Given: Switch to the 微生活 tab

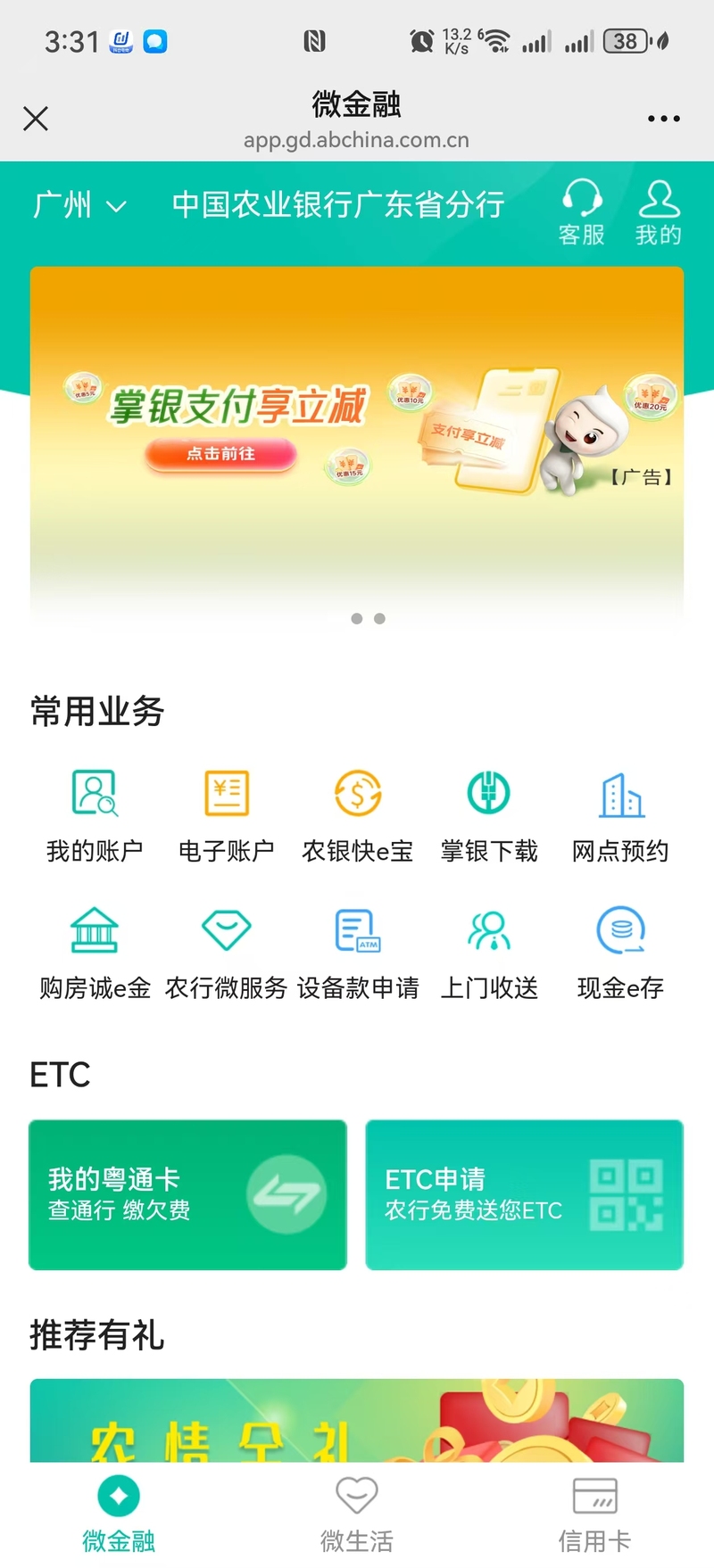Looking at the screenshot, I should point(357,1513).
